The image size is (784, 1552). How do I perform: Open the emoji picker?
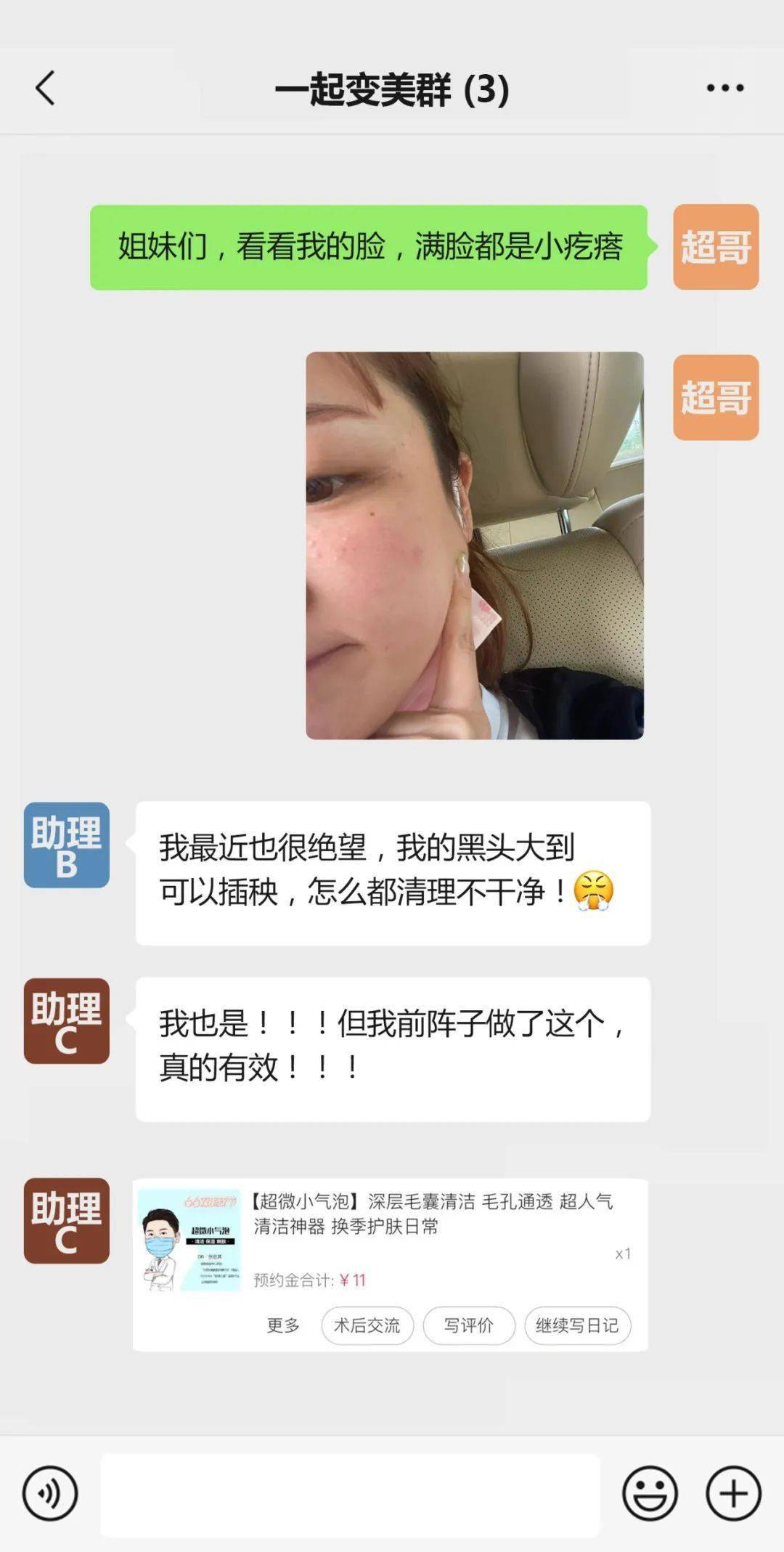tap(650, 1493)
